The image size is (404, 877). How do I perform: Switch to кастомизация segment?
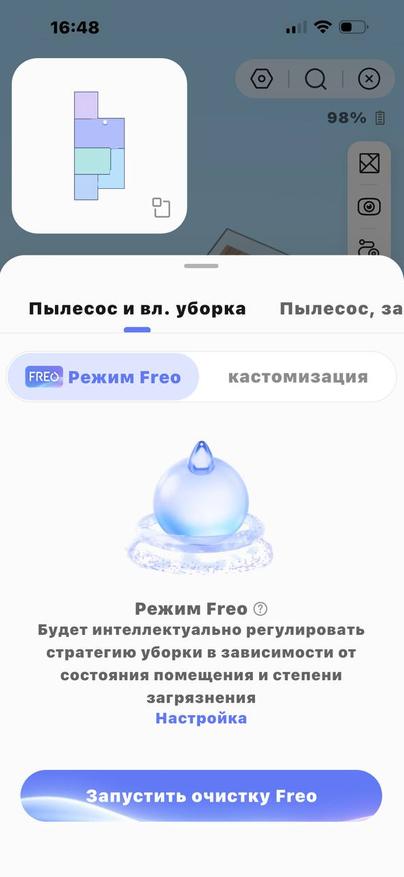click(298, 377)
